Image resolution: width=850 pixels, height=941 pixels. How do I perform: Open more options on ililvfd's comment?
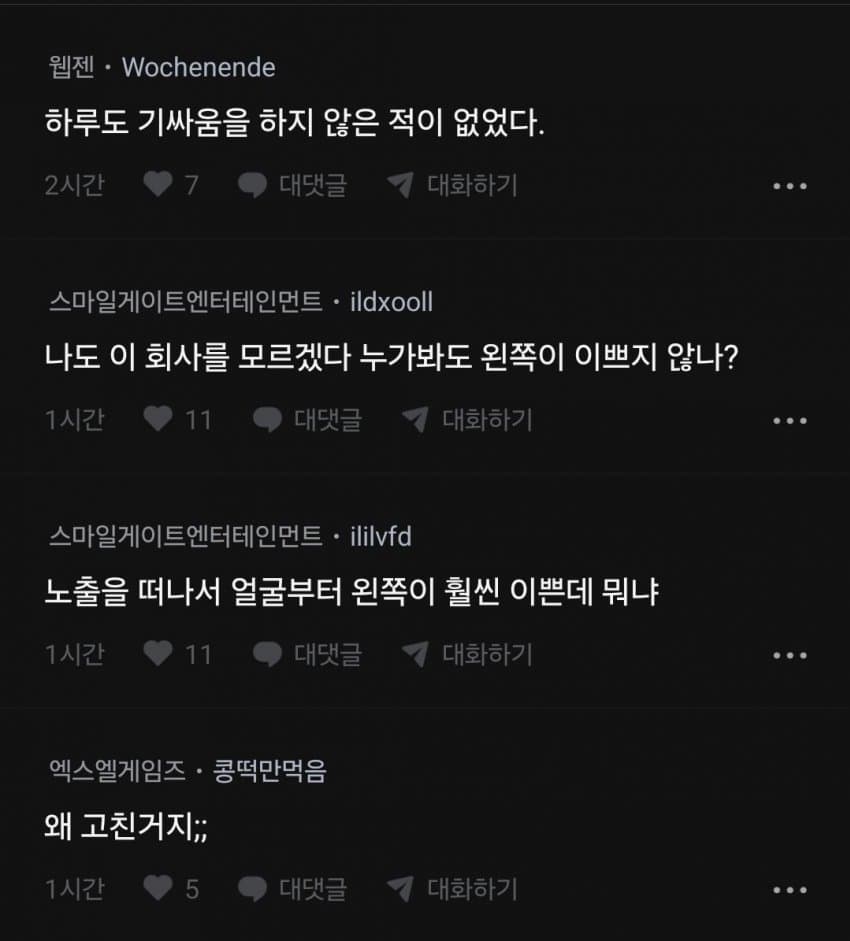point(790,656)
